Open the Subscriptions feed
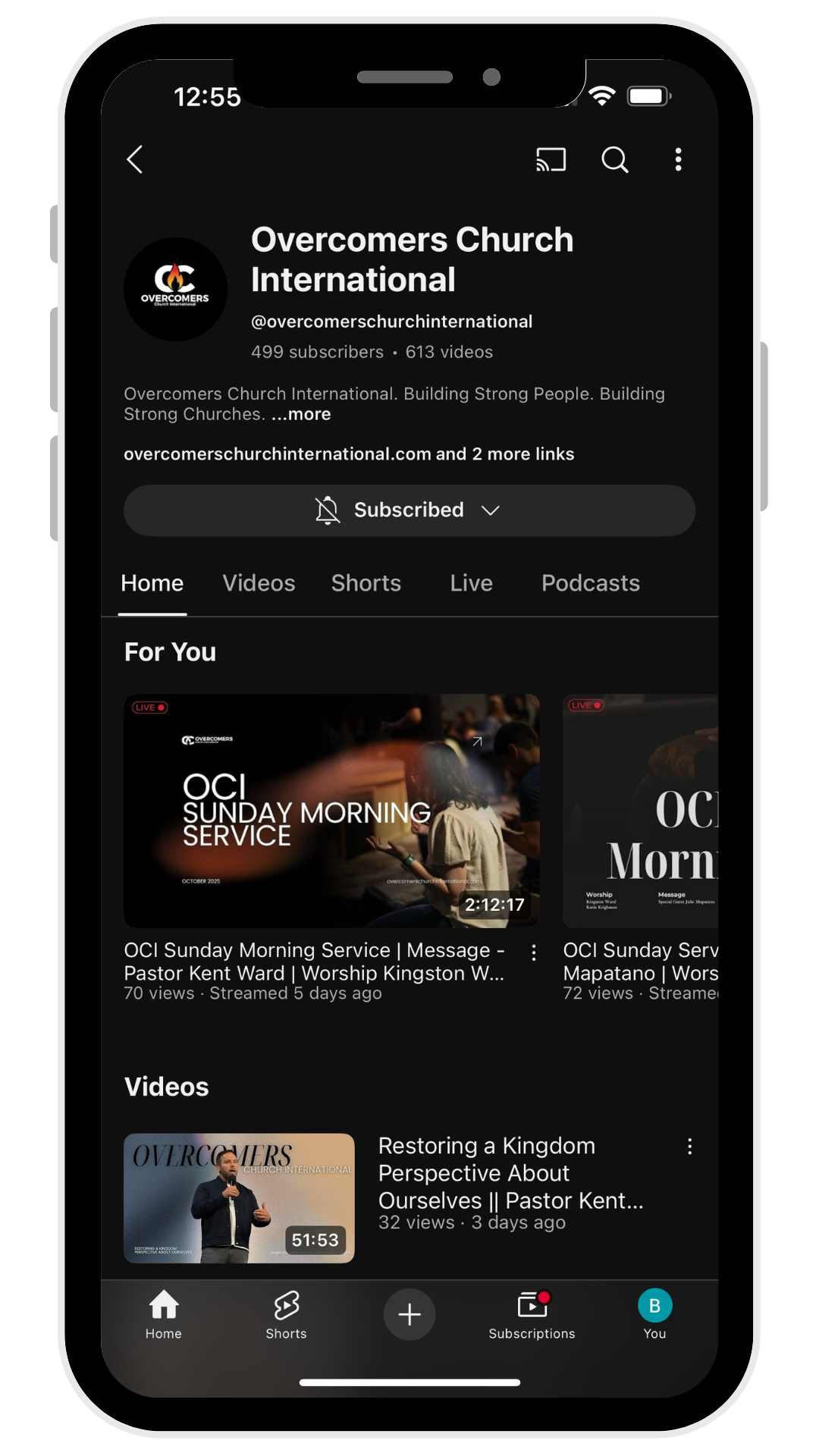The height and width of the screenshot is (1456, 819). click(x=532, y=1315)
